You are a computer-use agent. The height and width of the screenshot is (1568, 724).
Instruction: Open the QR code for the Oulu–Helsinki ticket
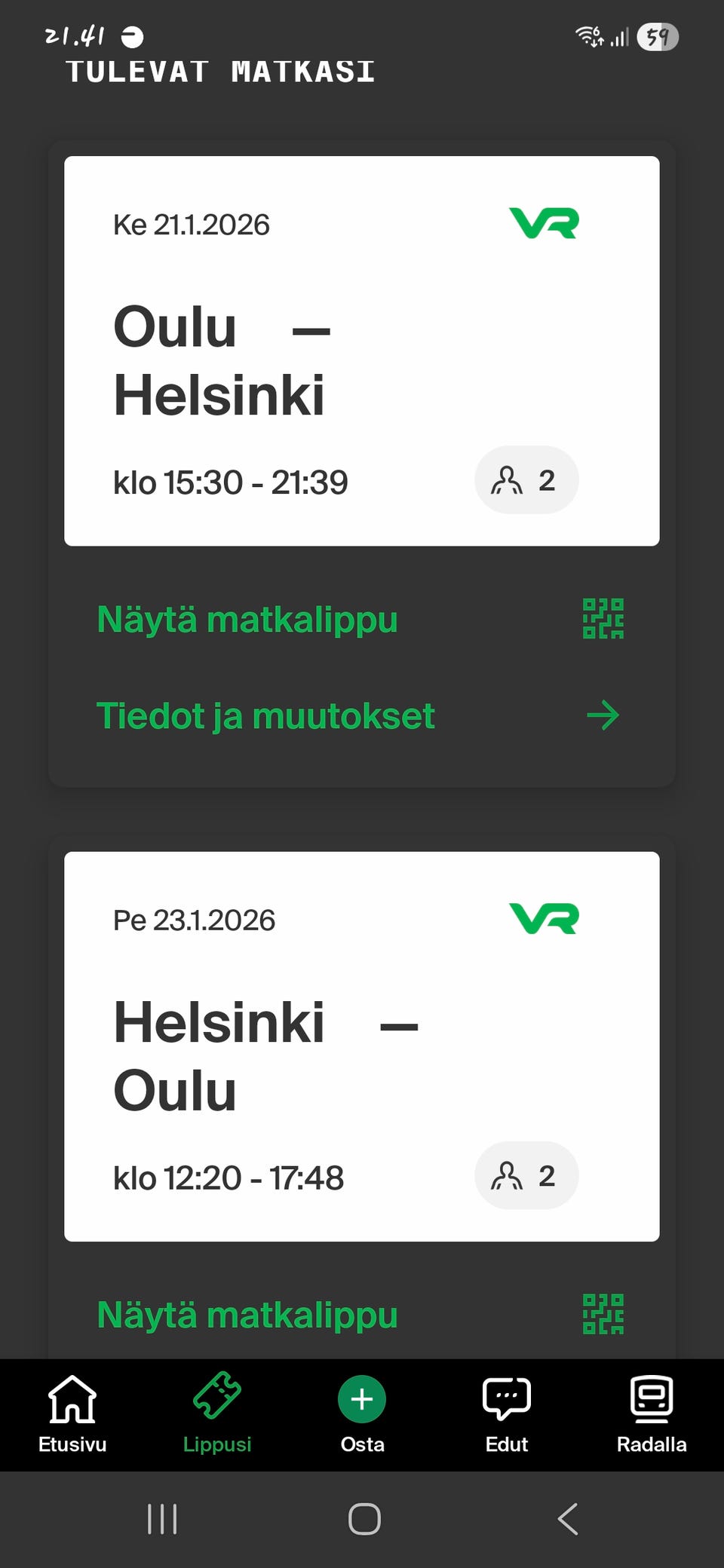603,617
